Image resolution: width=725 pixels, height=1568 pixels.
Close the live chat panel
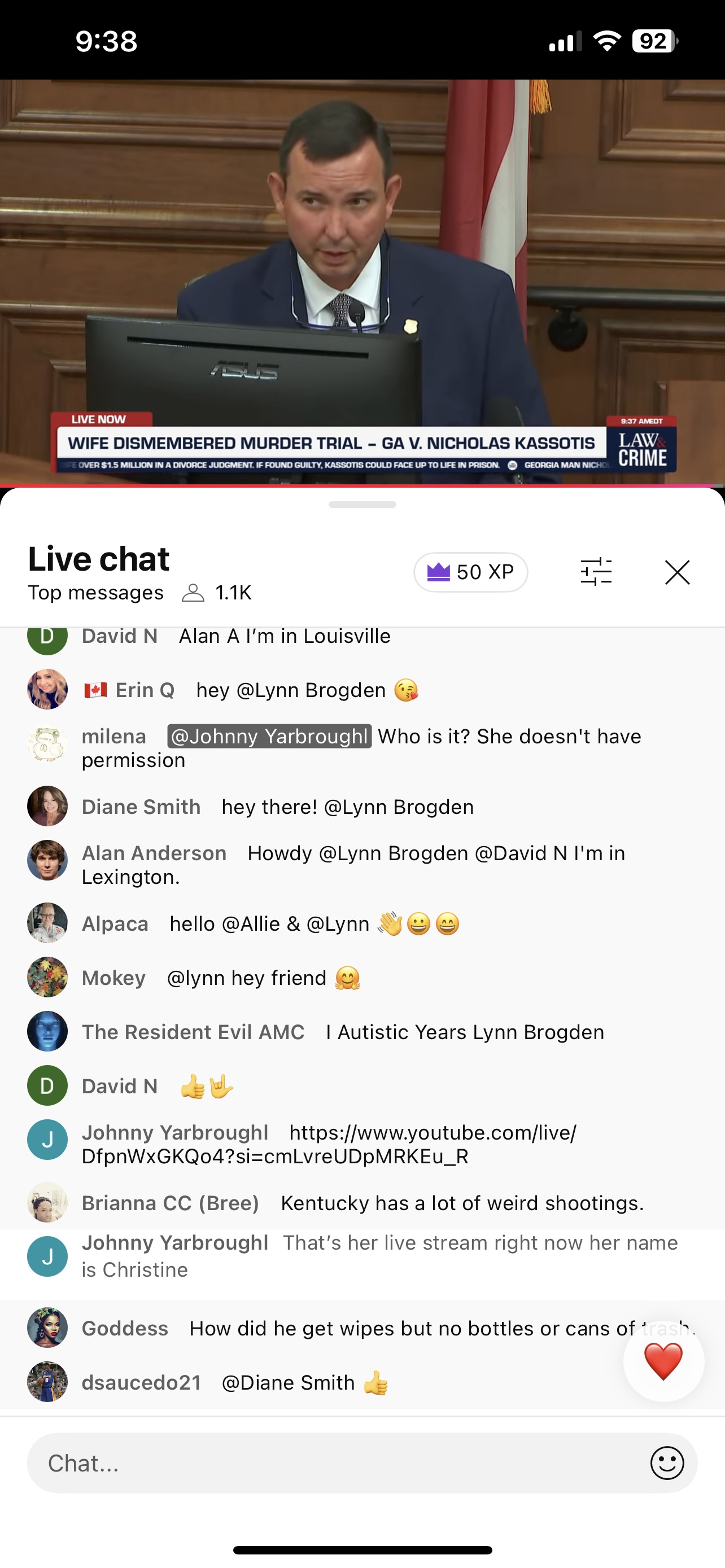click(x=677, y=572)
